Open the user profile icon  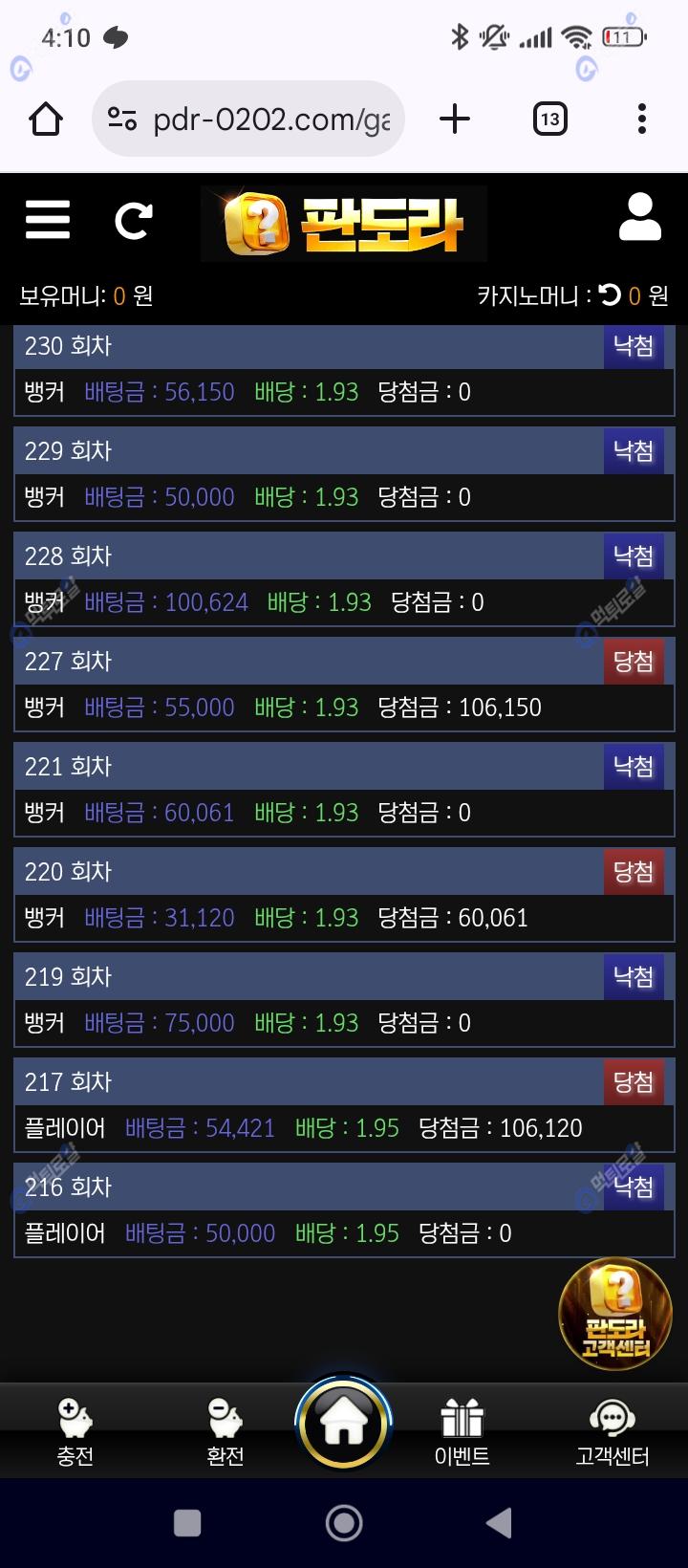[x=639, y=217]
